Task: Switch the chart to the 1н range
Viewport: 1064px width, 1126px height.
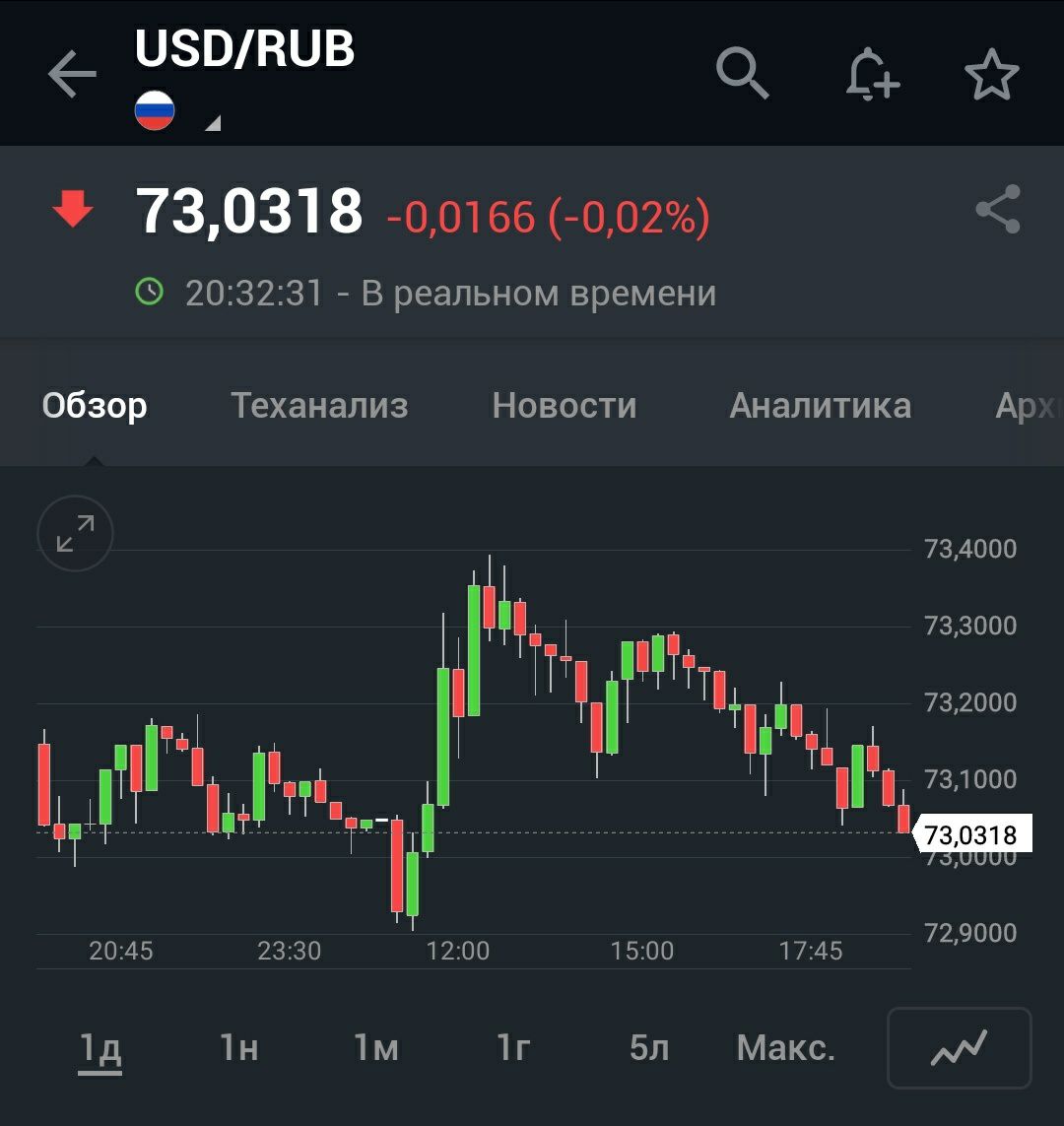Action: 238,1048
